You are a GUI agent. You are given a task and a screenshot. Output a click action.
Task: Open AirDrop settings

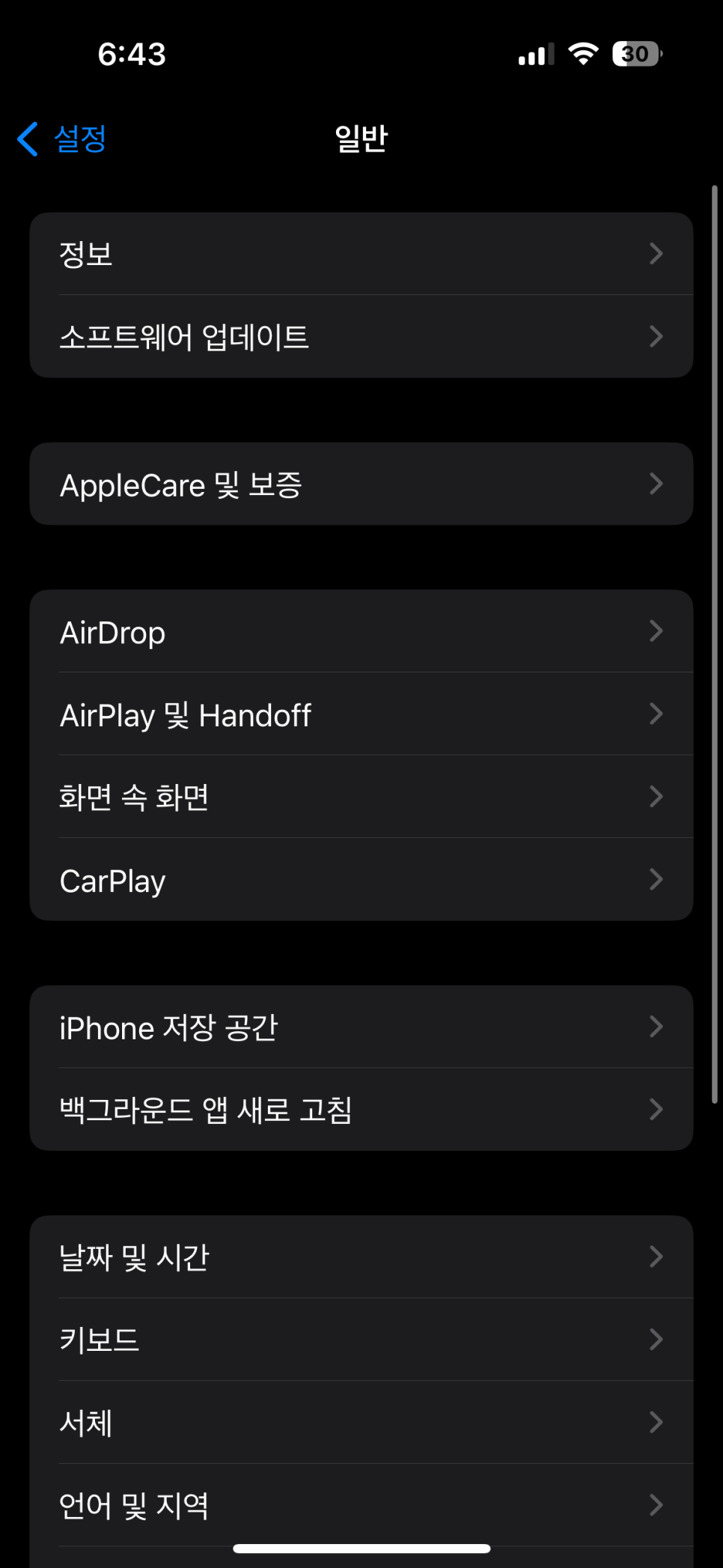[x=361, y=632]
